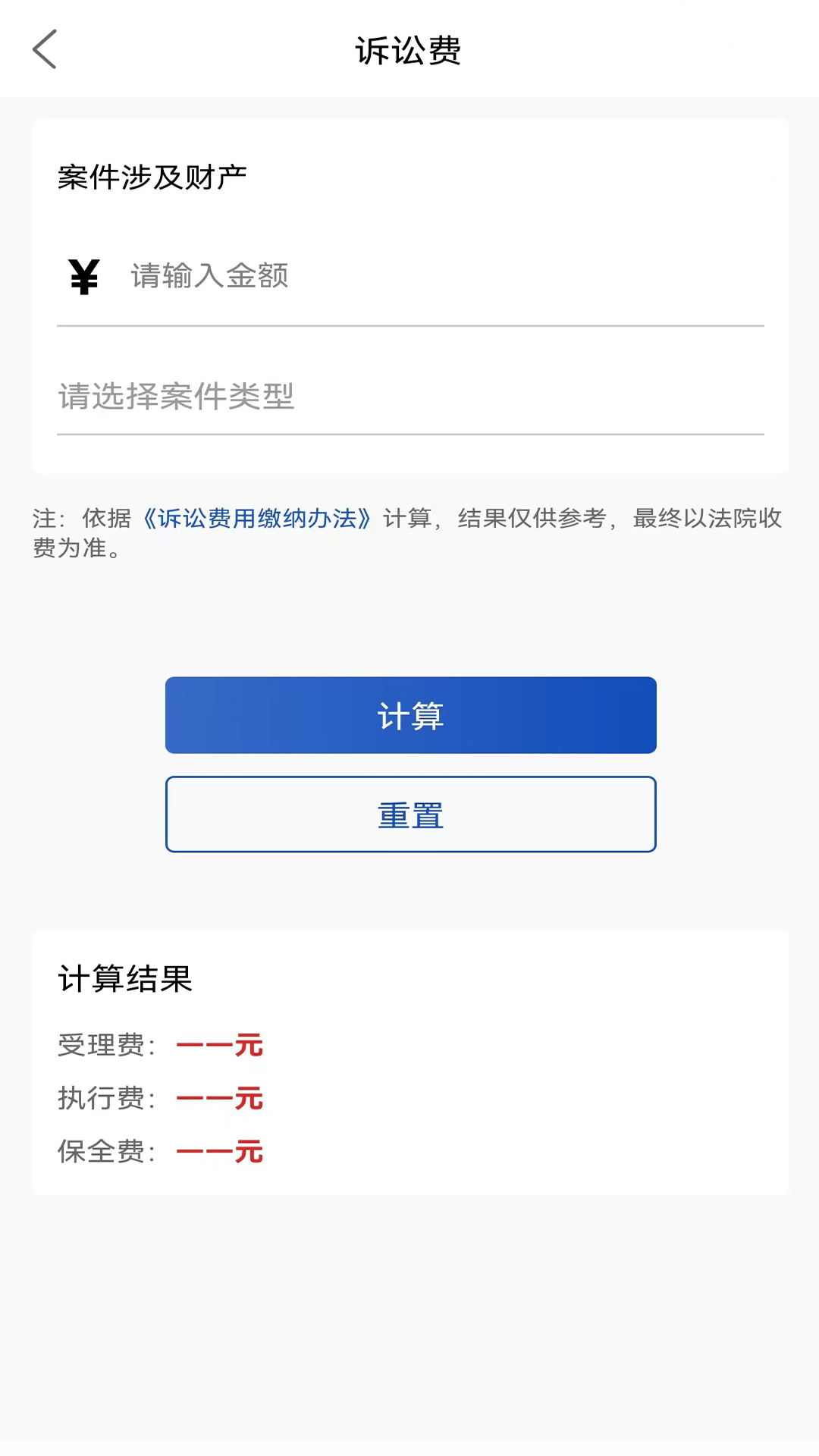Tap the amount input underline area
Viewport: 819px width, 1456px height.
click(x=409, y=326)
